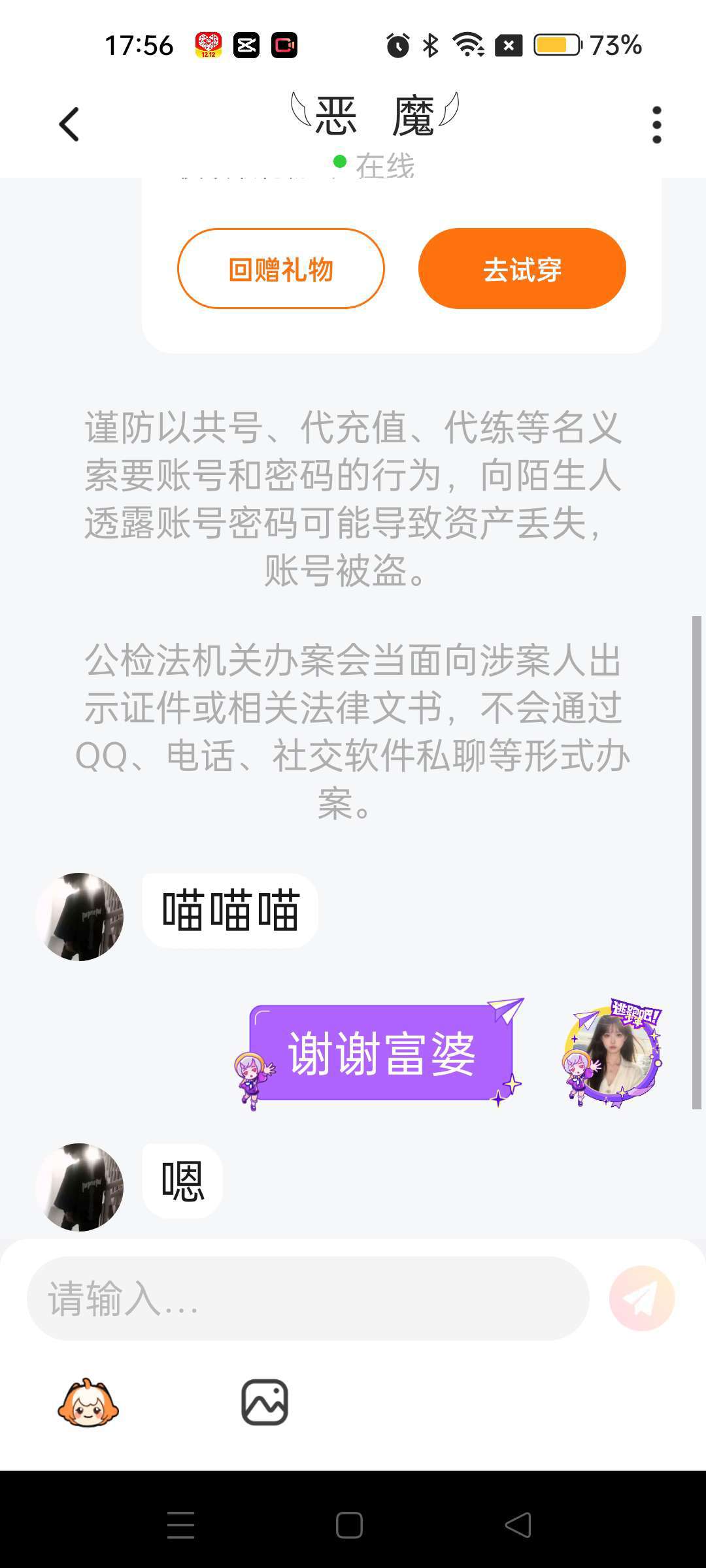Open the emoji sticker panel
Screen dimensions: 706x1568
[x=88, y=1402]
